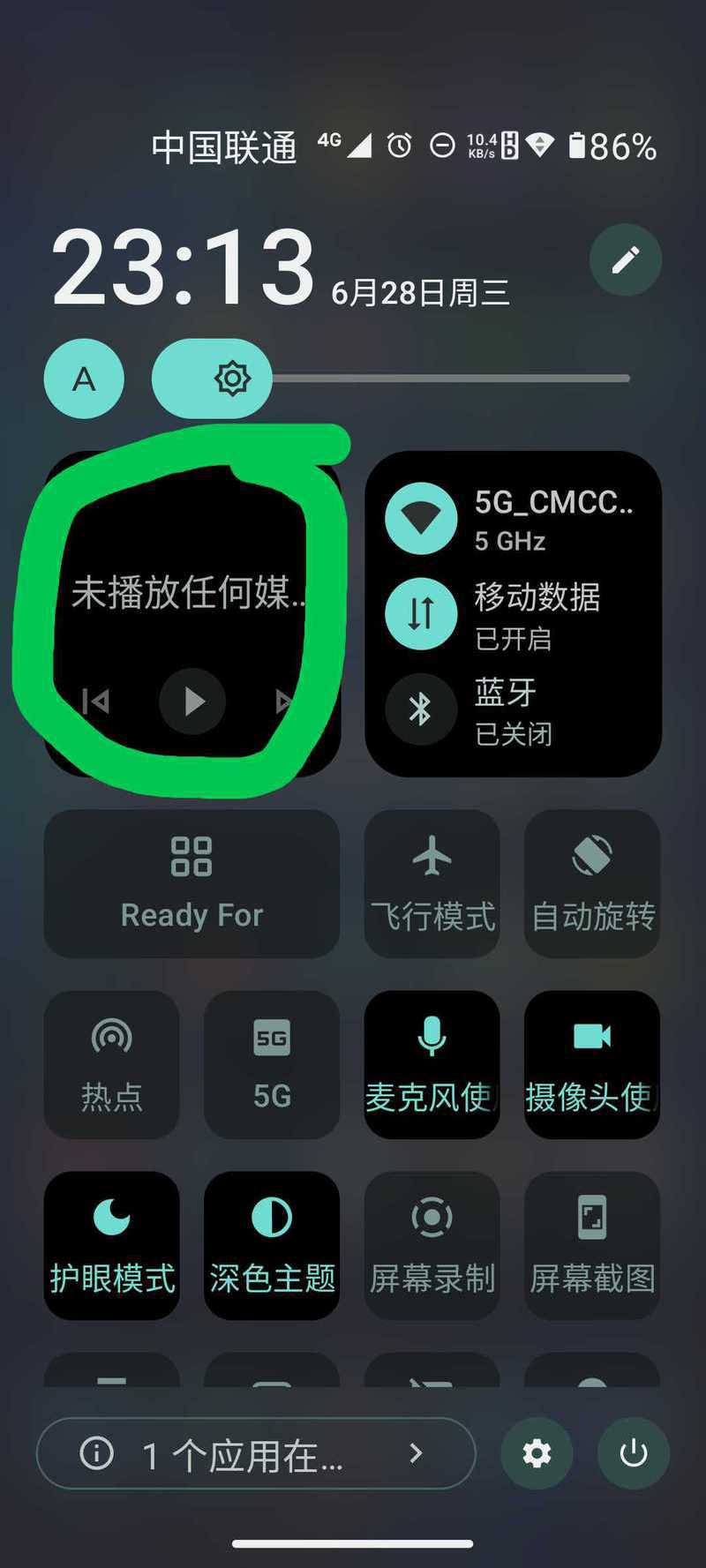The width and height of the screenshot is (706, 1568).
Task: Disable 摄像头 camera access tile
Action: point(592,1065)
